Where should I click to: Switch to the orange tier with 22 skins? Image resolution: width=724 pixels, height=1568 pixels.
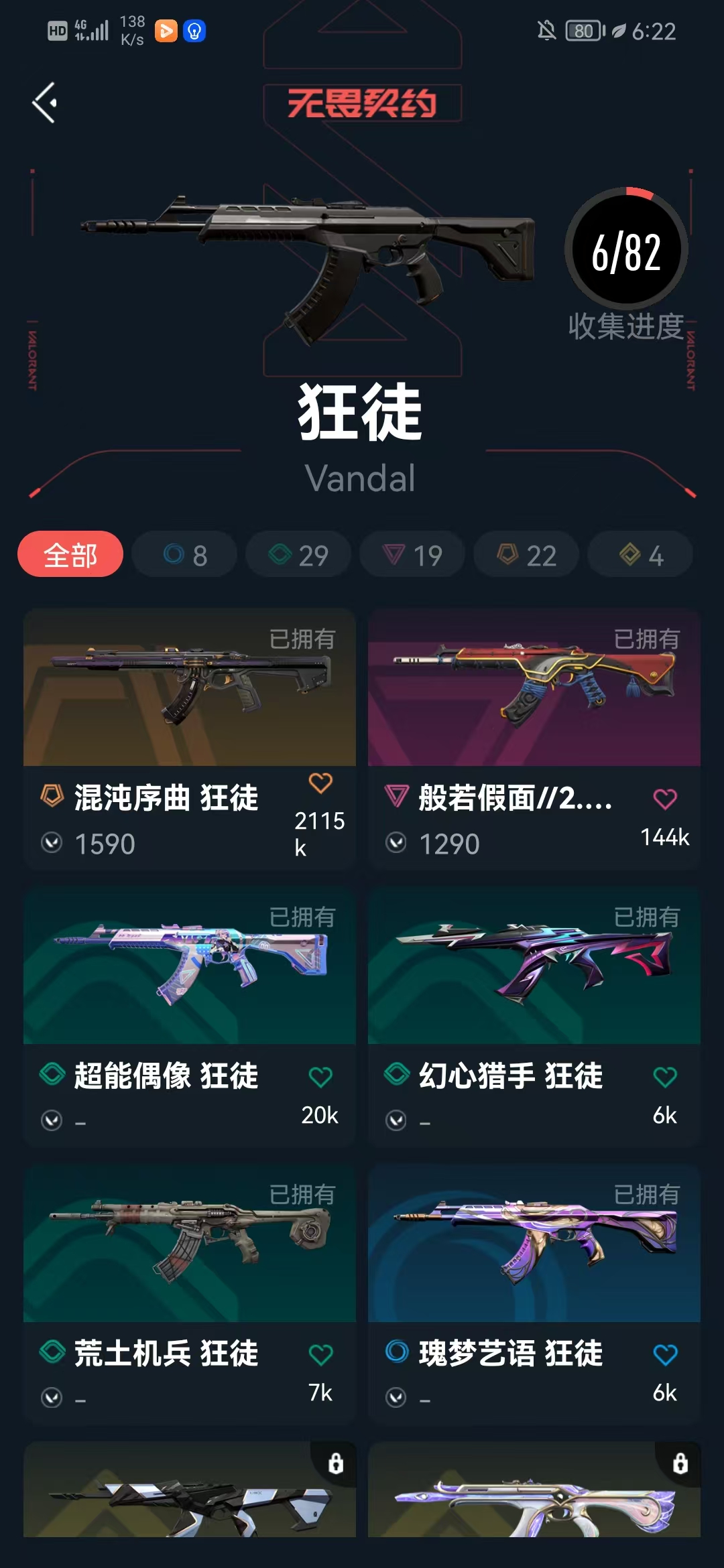(x=526, y=555)
